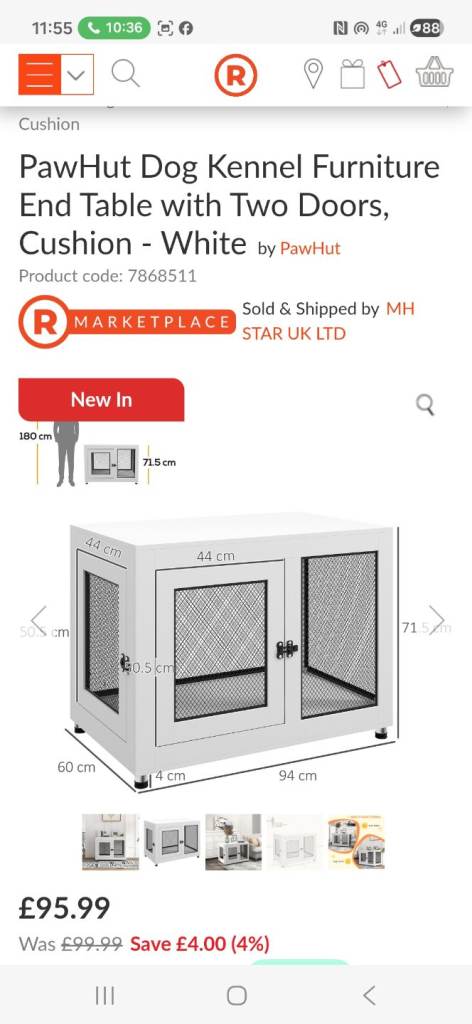The height and width of the screenshot is (1024, 472).
Task: Show the previous product image
Action: point(39,618)
